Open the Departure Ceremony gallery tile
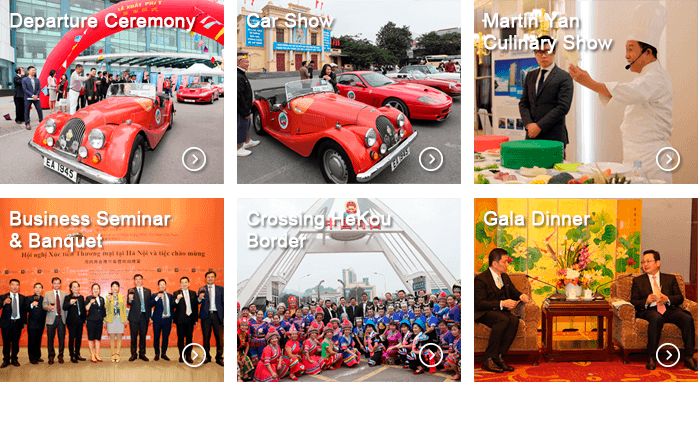 tap(112, 92)
